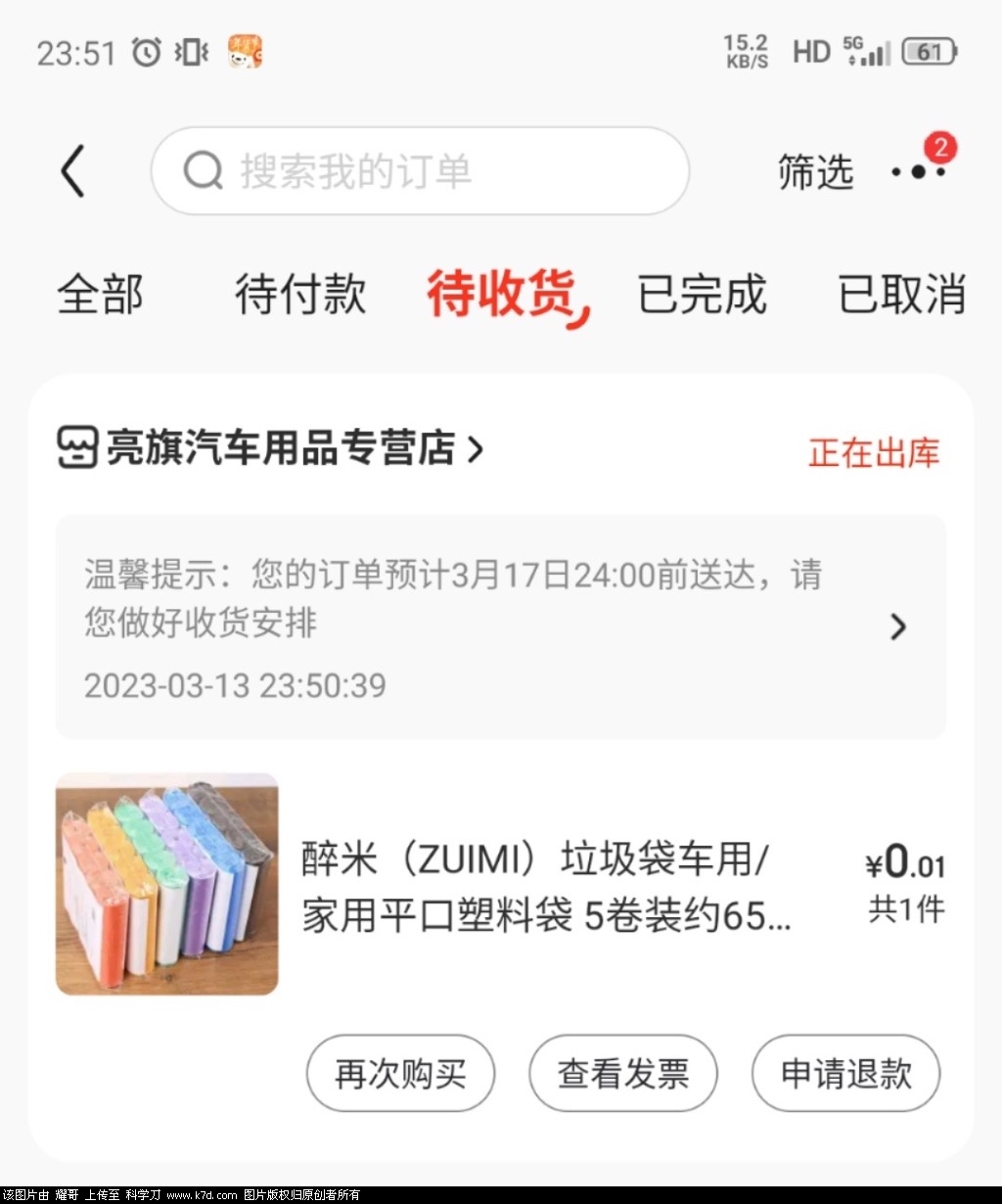The image size is (1002, 1204).
Task: View the invoice with 查看发票
Action: [623, 1074]
